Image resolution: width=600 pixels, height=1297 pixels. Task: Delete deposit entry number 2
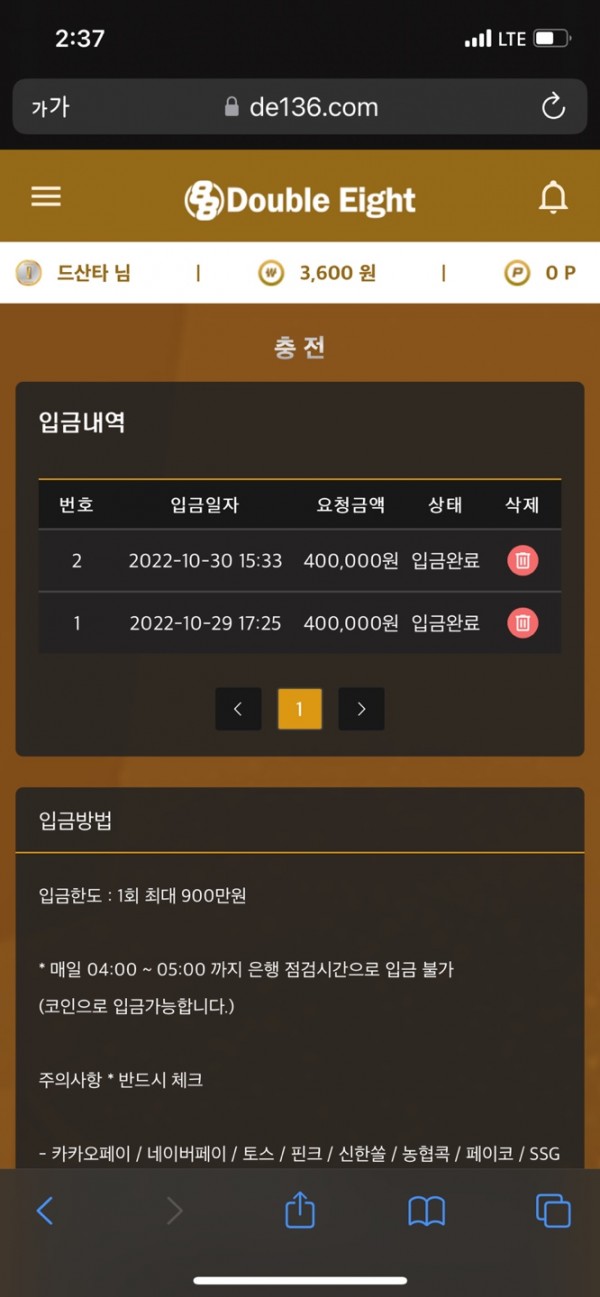(522, 561)
